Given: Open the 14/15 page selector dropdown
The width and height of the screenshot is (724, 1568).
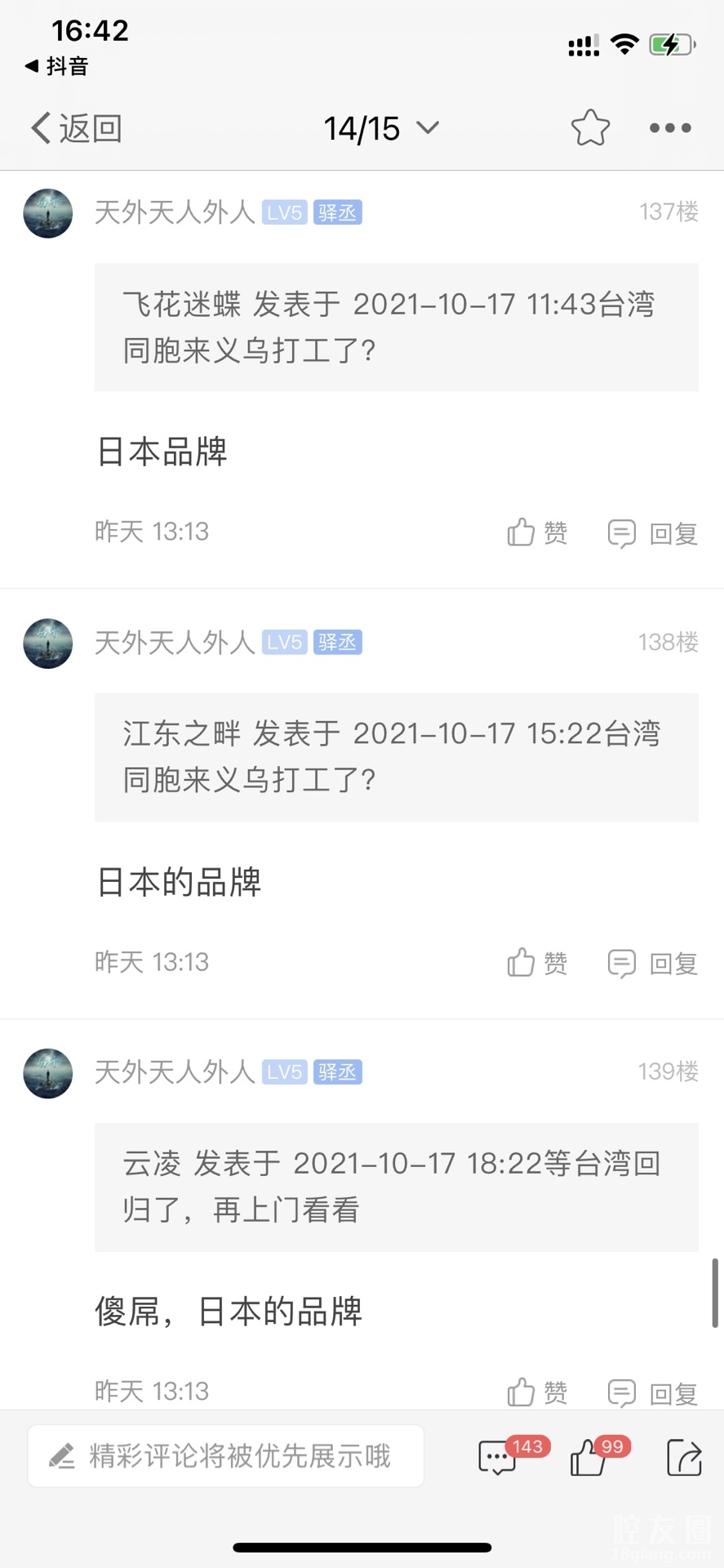Looking at the screenshot, I should [x=381, y=128].
